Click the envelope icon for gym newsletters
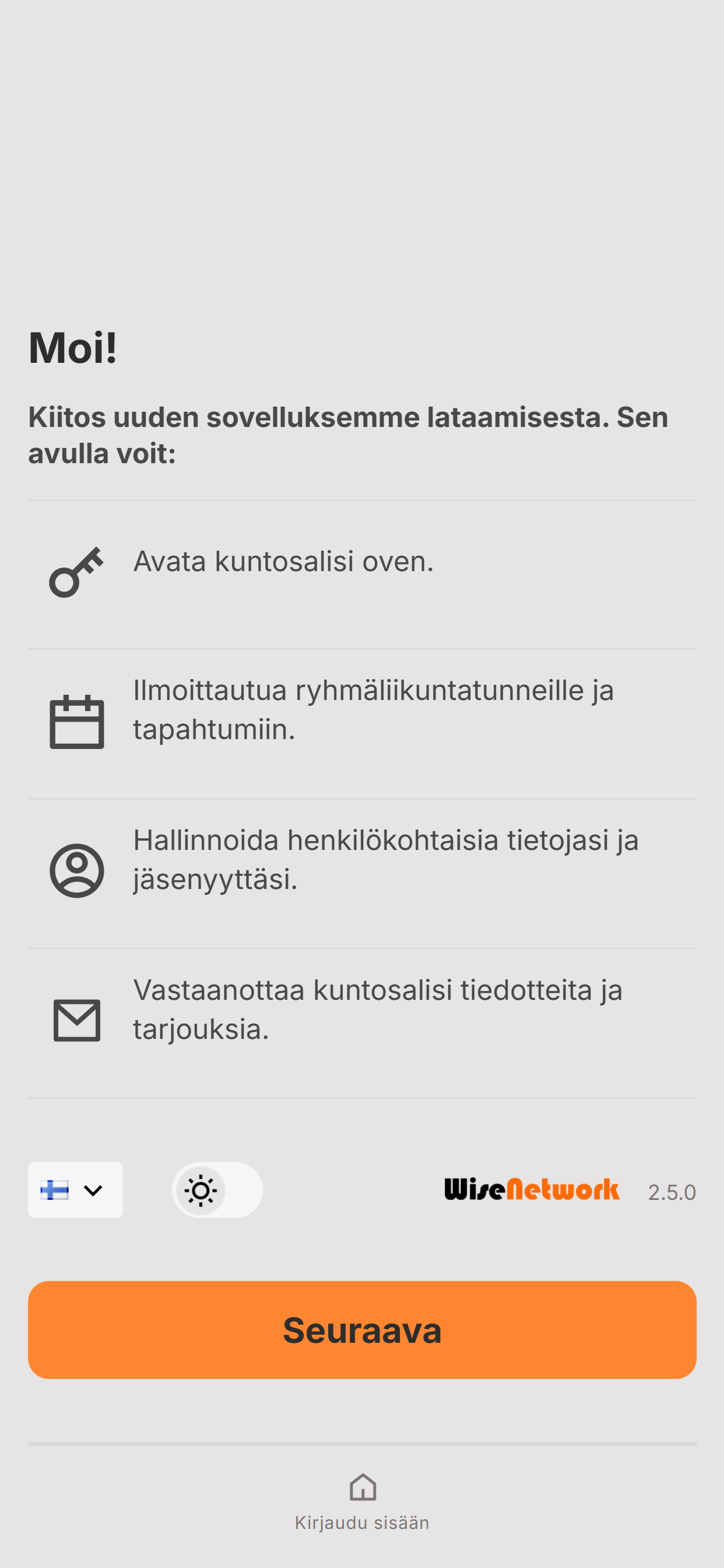 coord(78,1020)
